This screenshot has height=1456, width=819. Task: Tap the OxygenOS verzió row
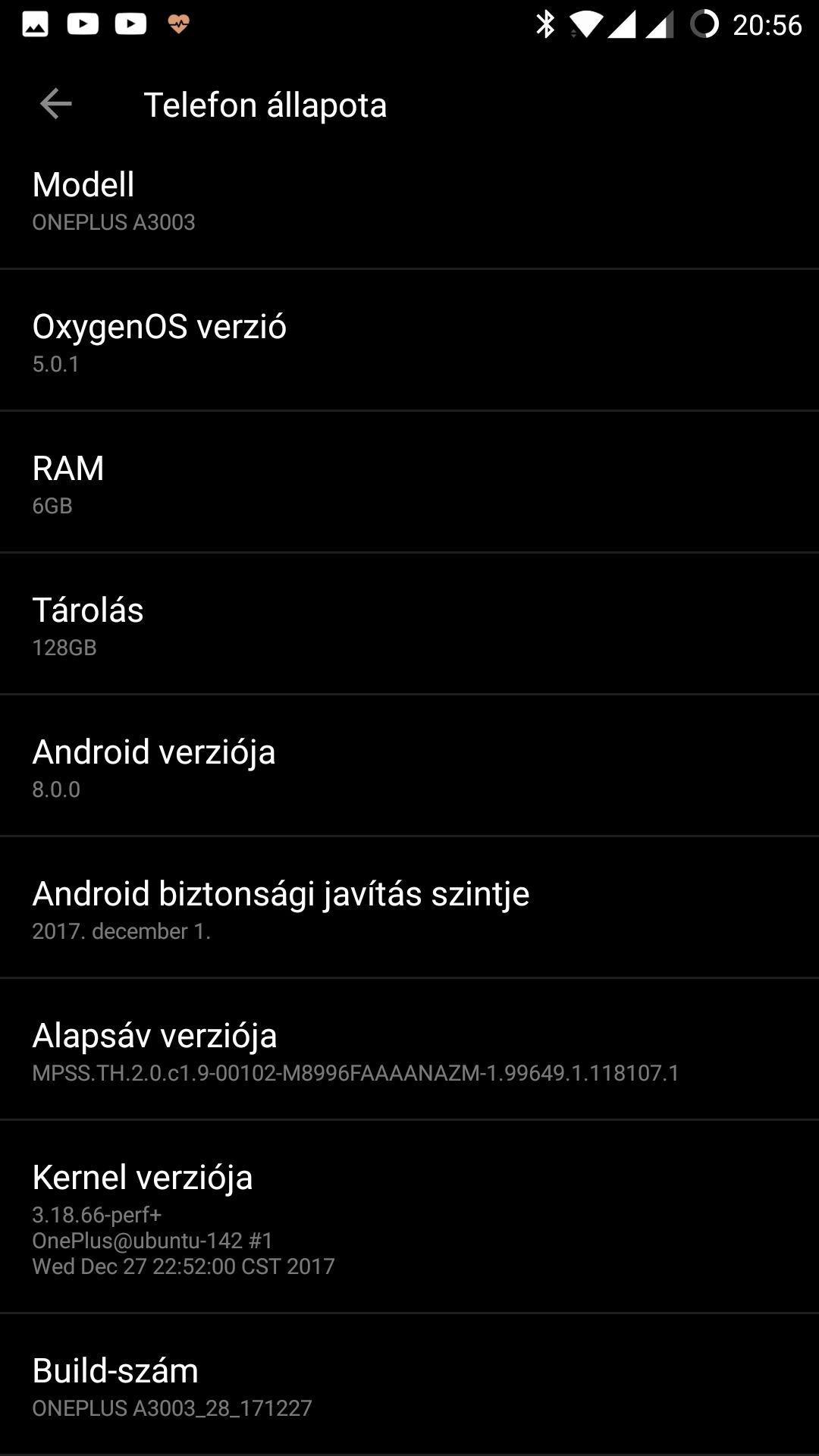pyautogui.click(x=409, y=340)
